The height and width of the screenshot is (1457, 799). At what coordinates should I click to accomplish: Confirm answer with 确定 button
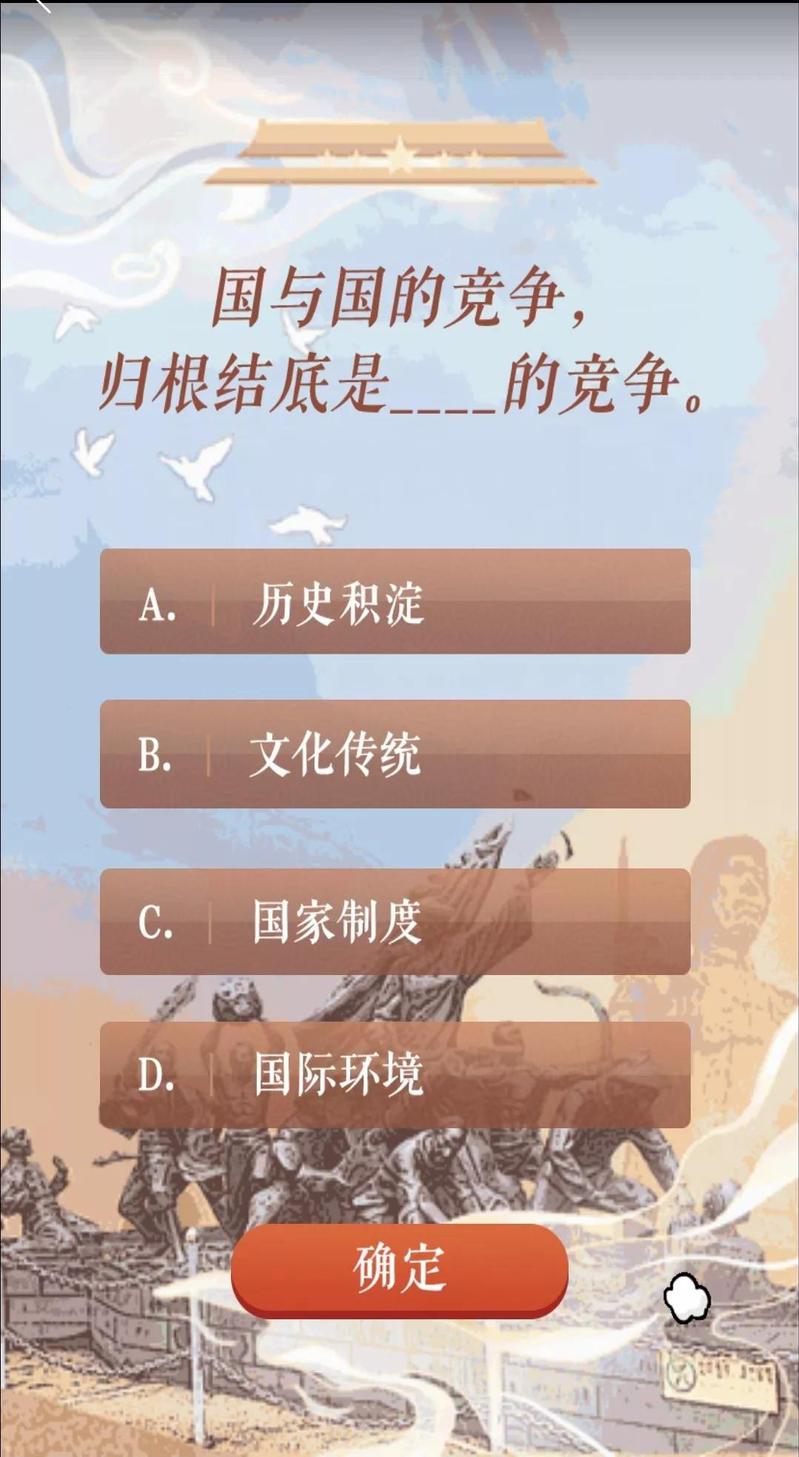coord(399,1270)
